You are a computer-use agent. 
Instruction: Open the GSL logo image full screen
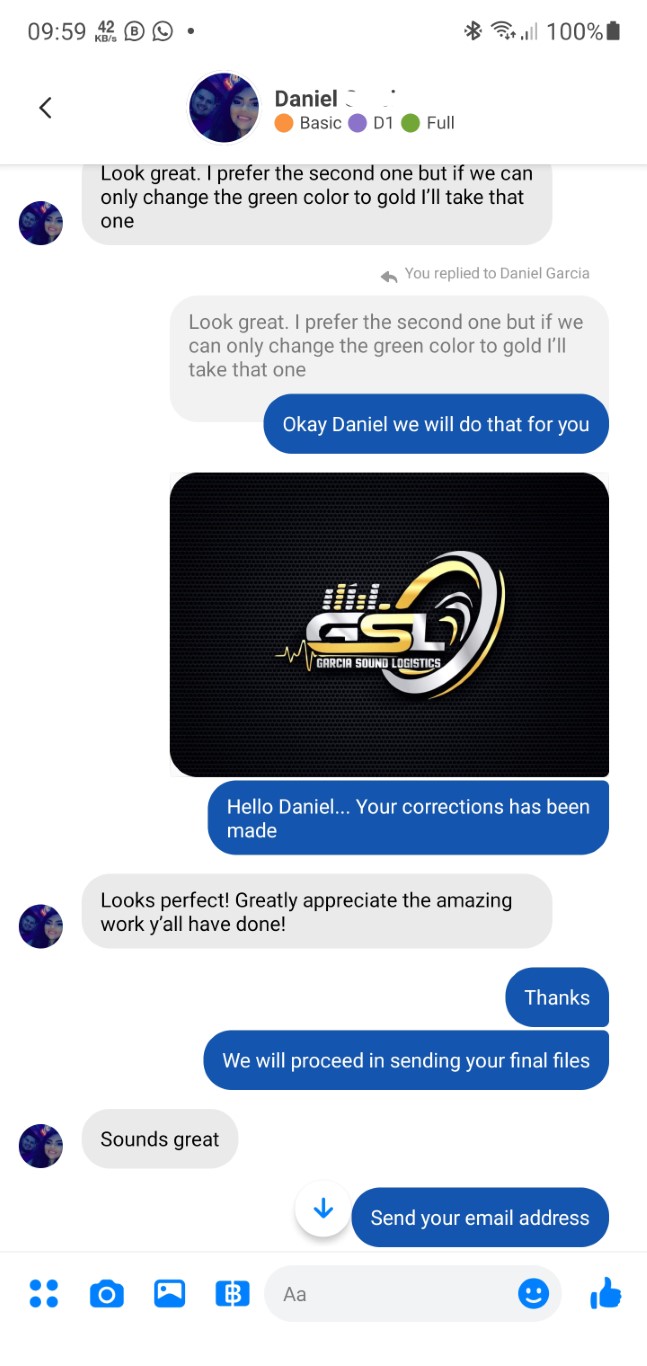(x=389, y=624)
